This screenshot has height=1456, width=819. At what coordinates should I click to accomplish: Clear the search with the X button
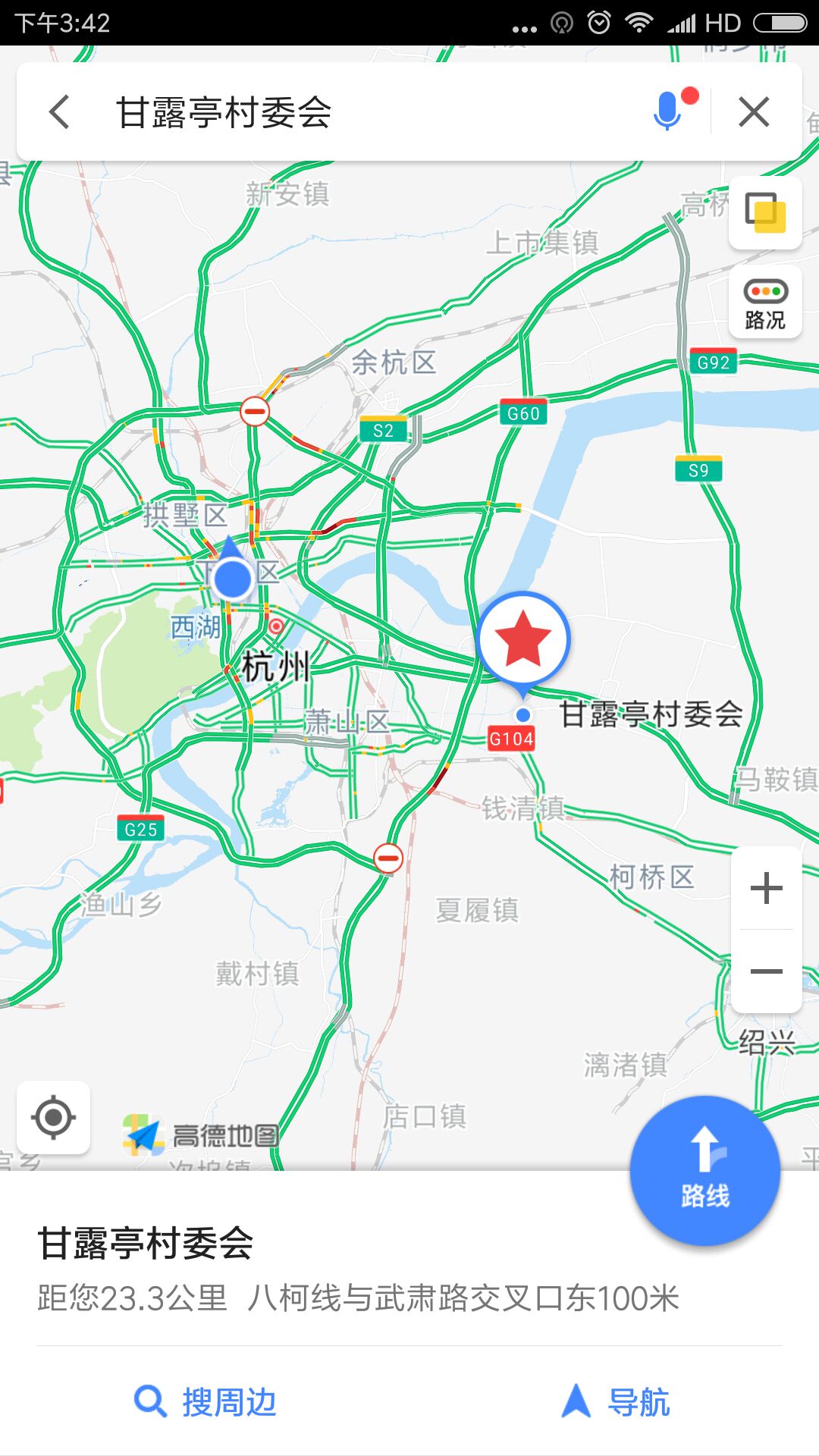click(x=754, y=112)
